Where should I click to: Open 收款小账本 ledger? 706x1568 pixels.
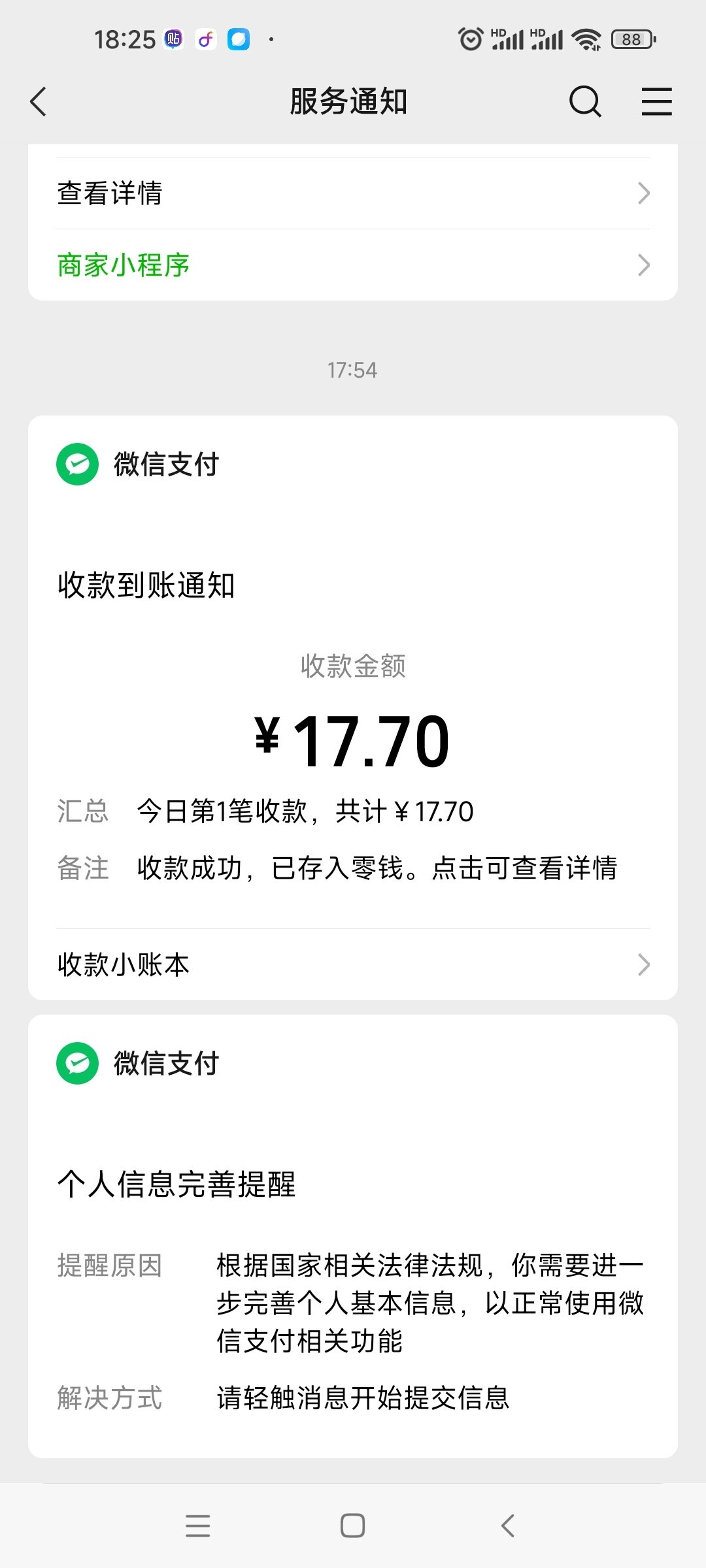pos(353,964)
